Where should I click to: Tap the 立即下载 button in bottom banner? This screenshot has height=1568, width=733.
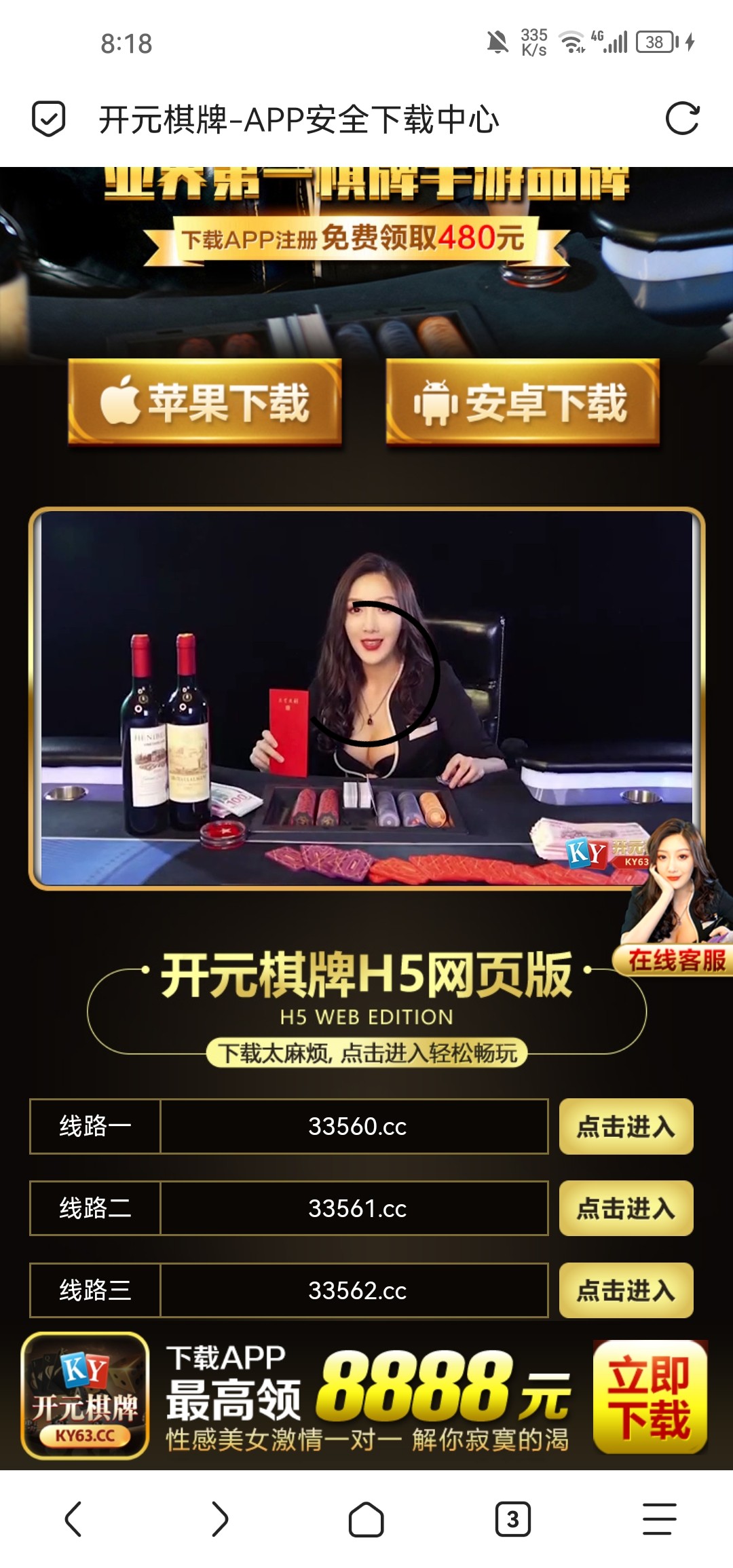pos(650,1397)
